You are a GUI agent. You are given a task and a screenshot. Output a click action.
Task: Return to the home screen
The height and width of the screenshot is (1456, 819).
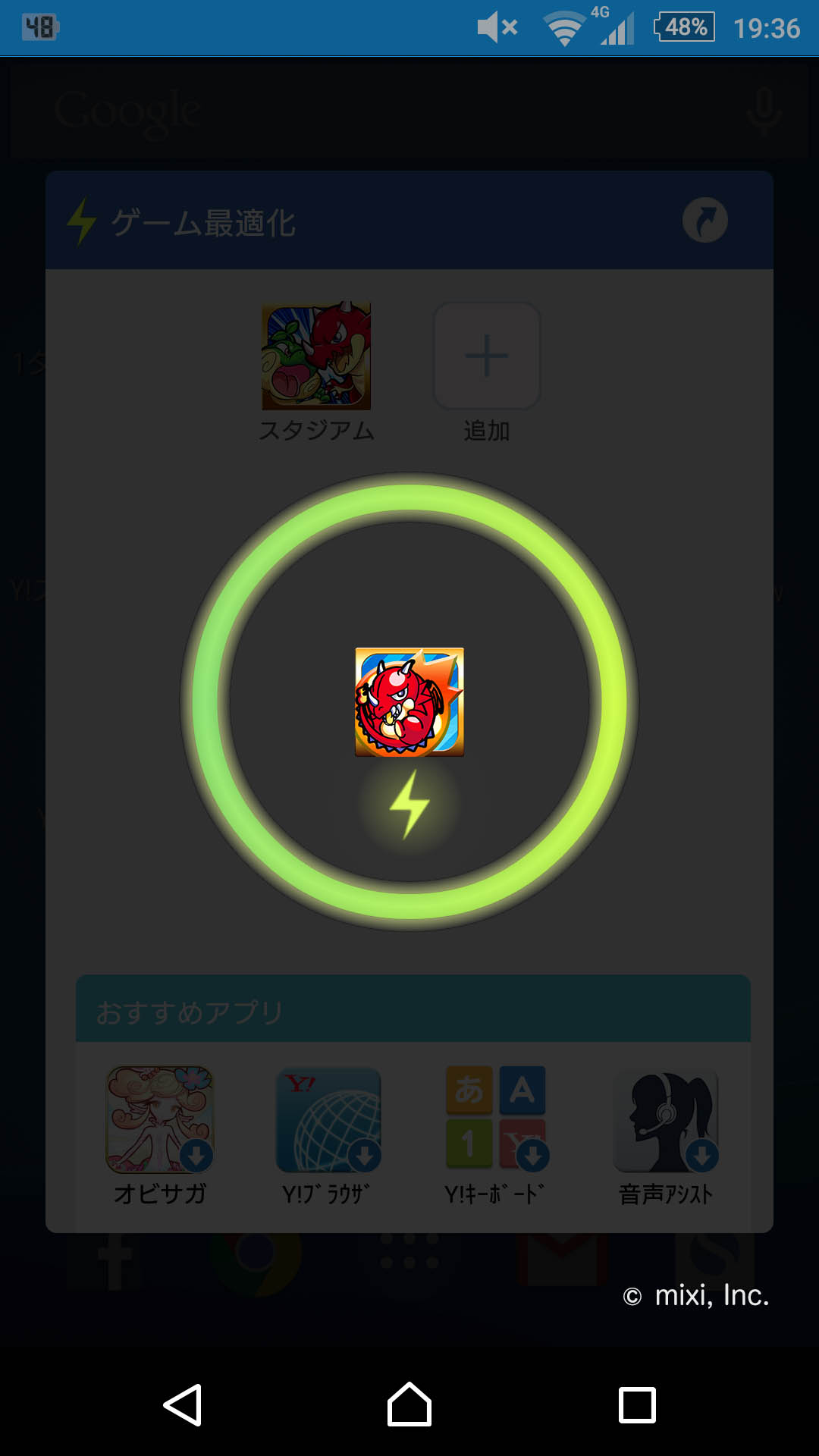(409, 1404)
